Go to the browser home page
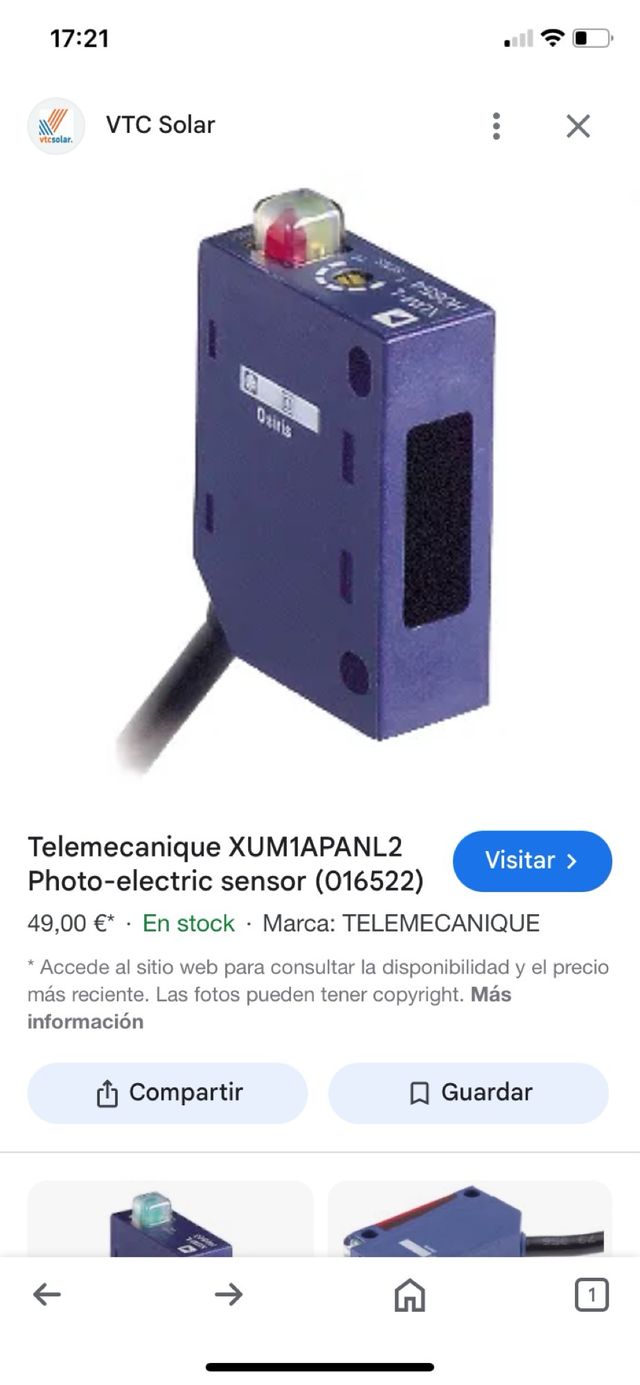The width and height of the screenshot is (640, 1385). pyautogui.click(x=410, y=1295)
